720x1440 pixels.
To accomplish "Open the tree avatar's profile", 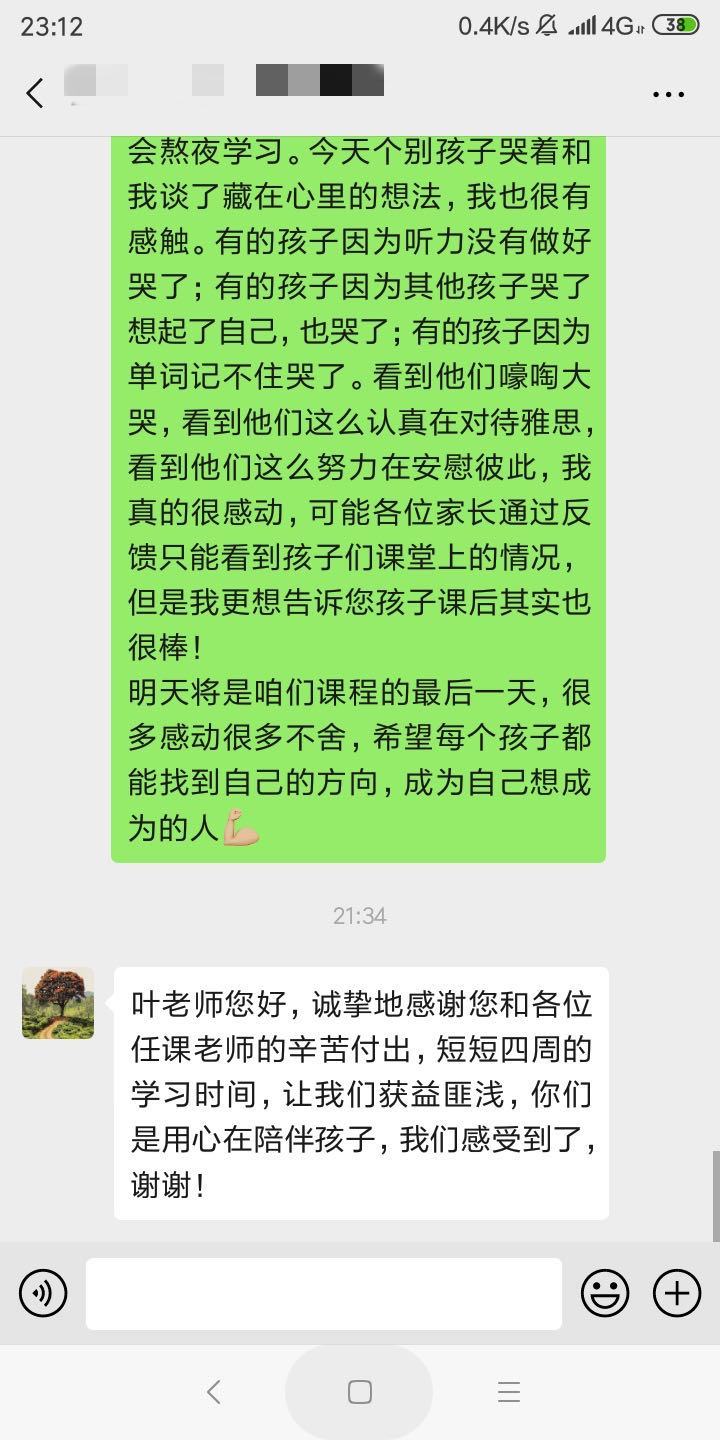I will click(58, 1002).
